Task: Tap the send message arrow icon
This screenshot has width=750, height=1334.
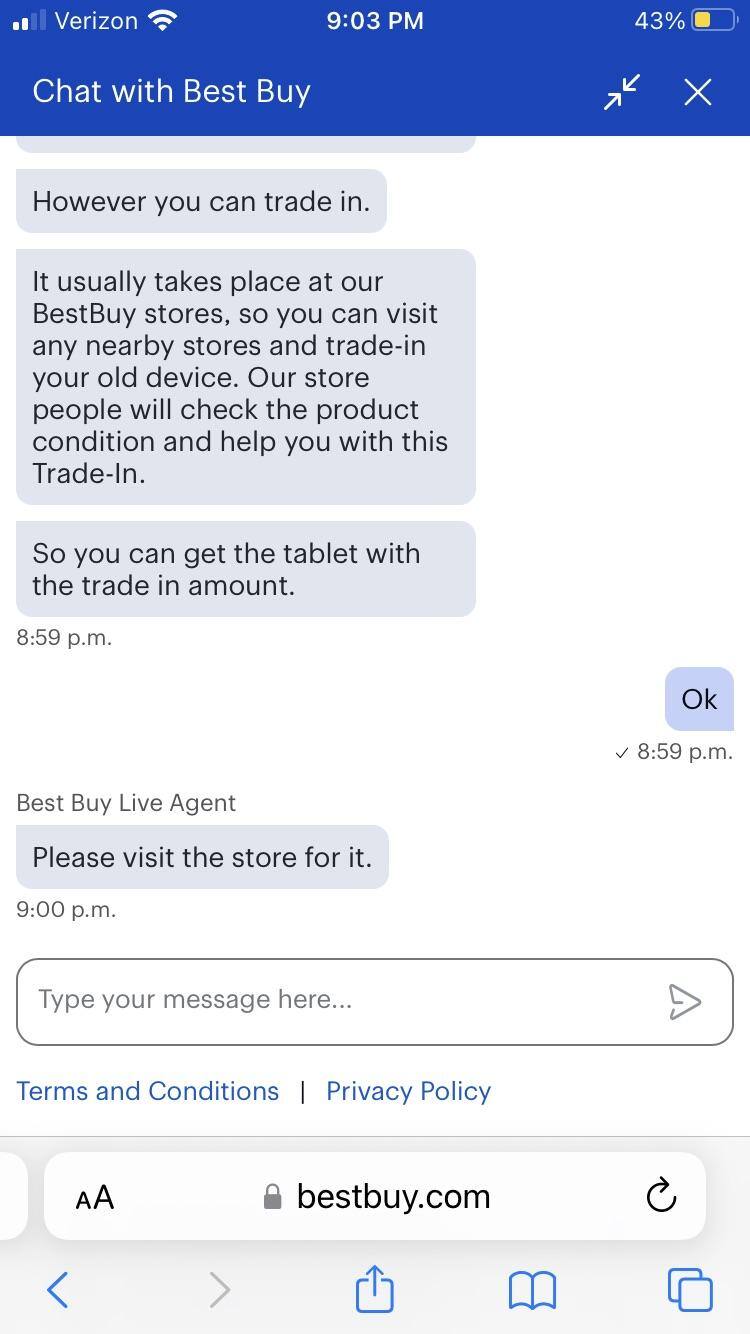Action: [x=686, y=1001]
